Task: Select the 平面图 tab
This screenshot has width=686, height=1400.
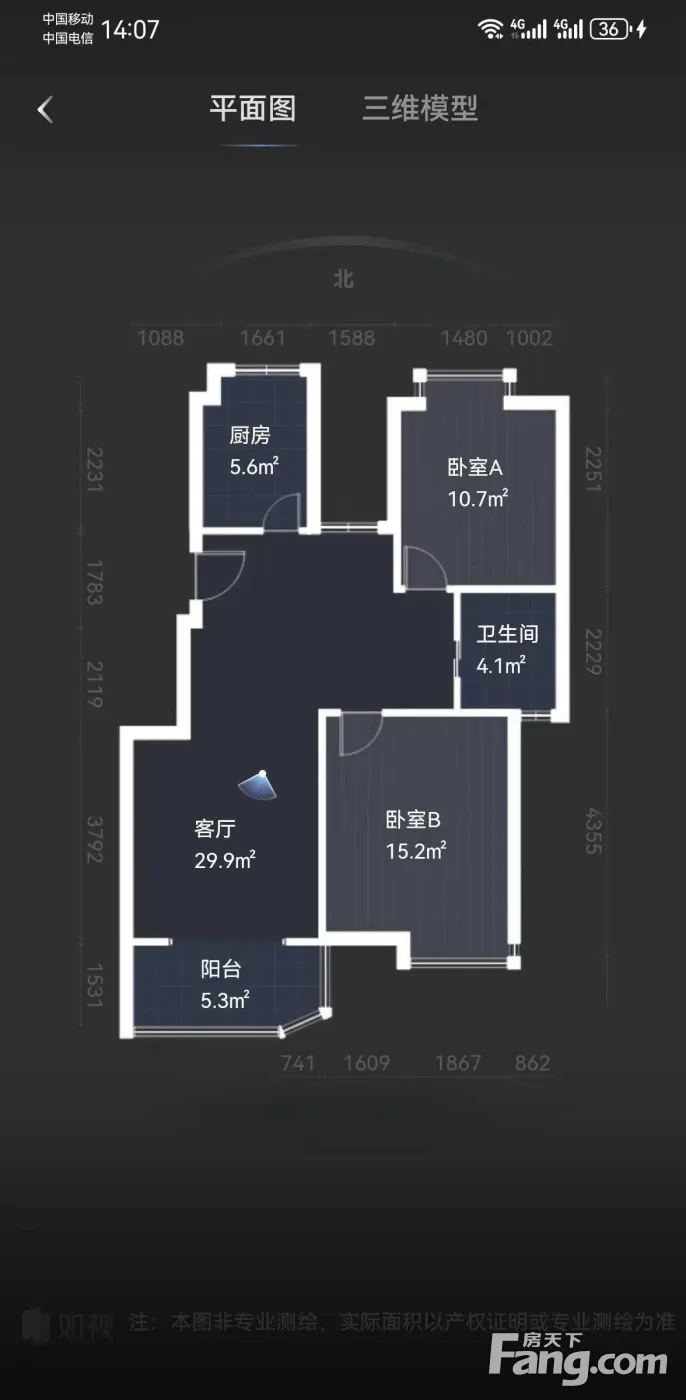Action: [253, 108]
